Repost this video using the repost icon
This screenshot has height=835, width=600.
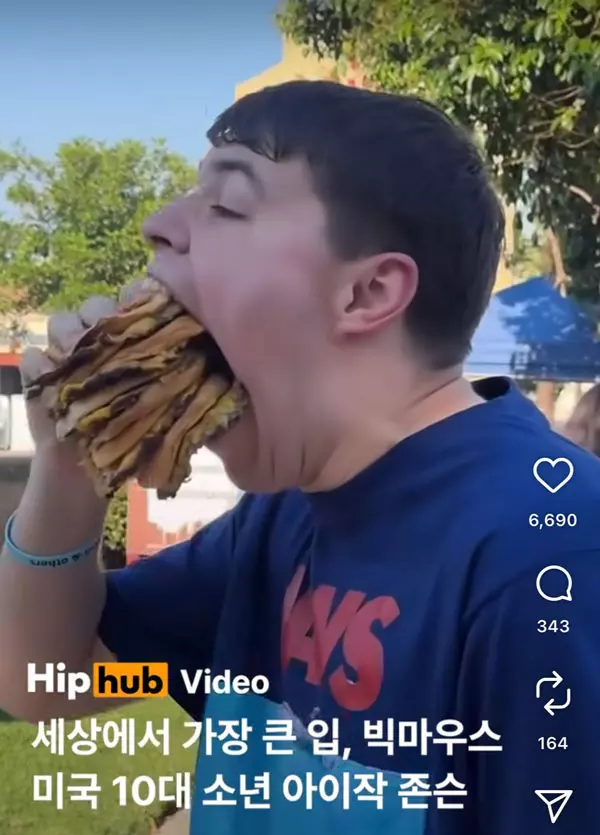pos(553,693)
